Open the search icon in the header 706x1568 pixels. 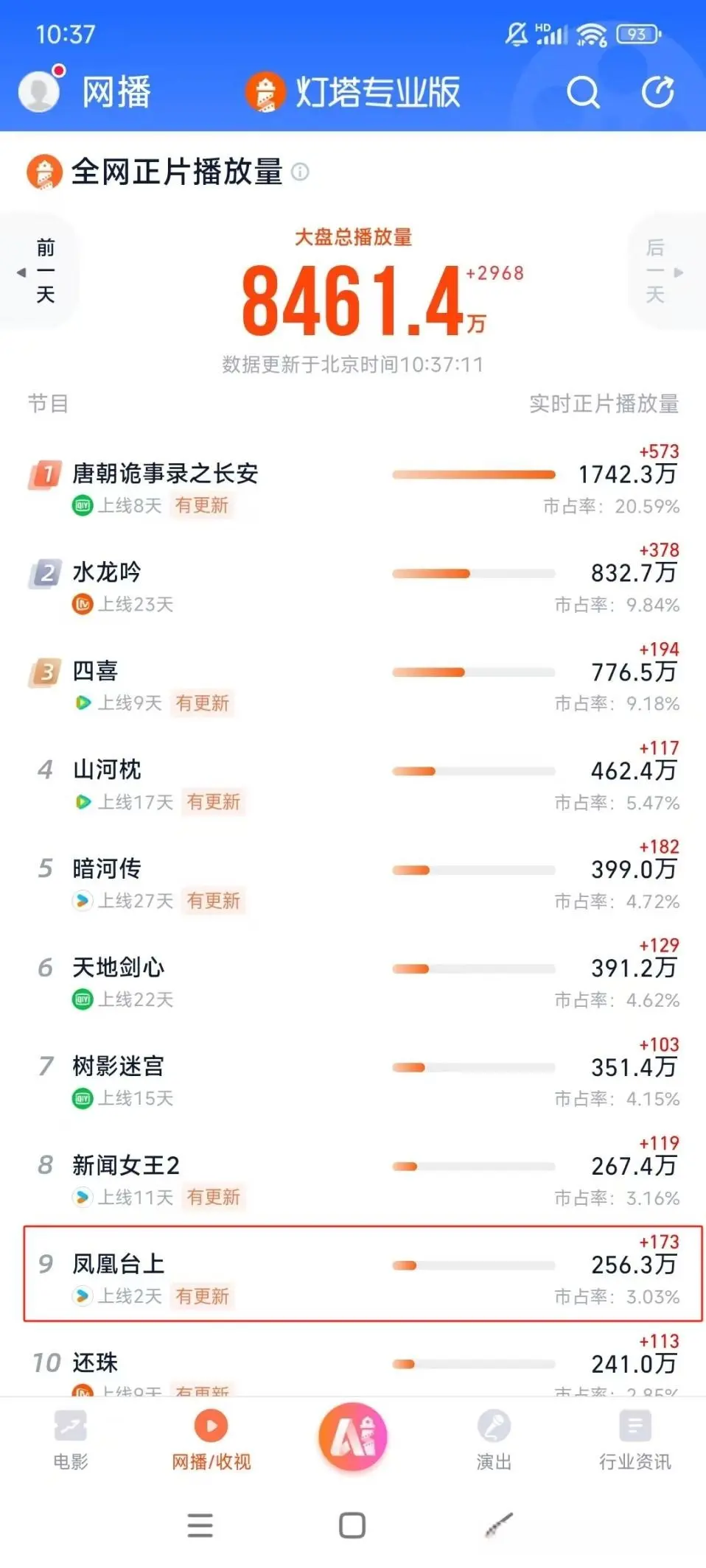pos(583,93)
